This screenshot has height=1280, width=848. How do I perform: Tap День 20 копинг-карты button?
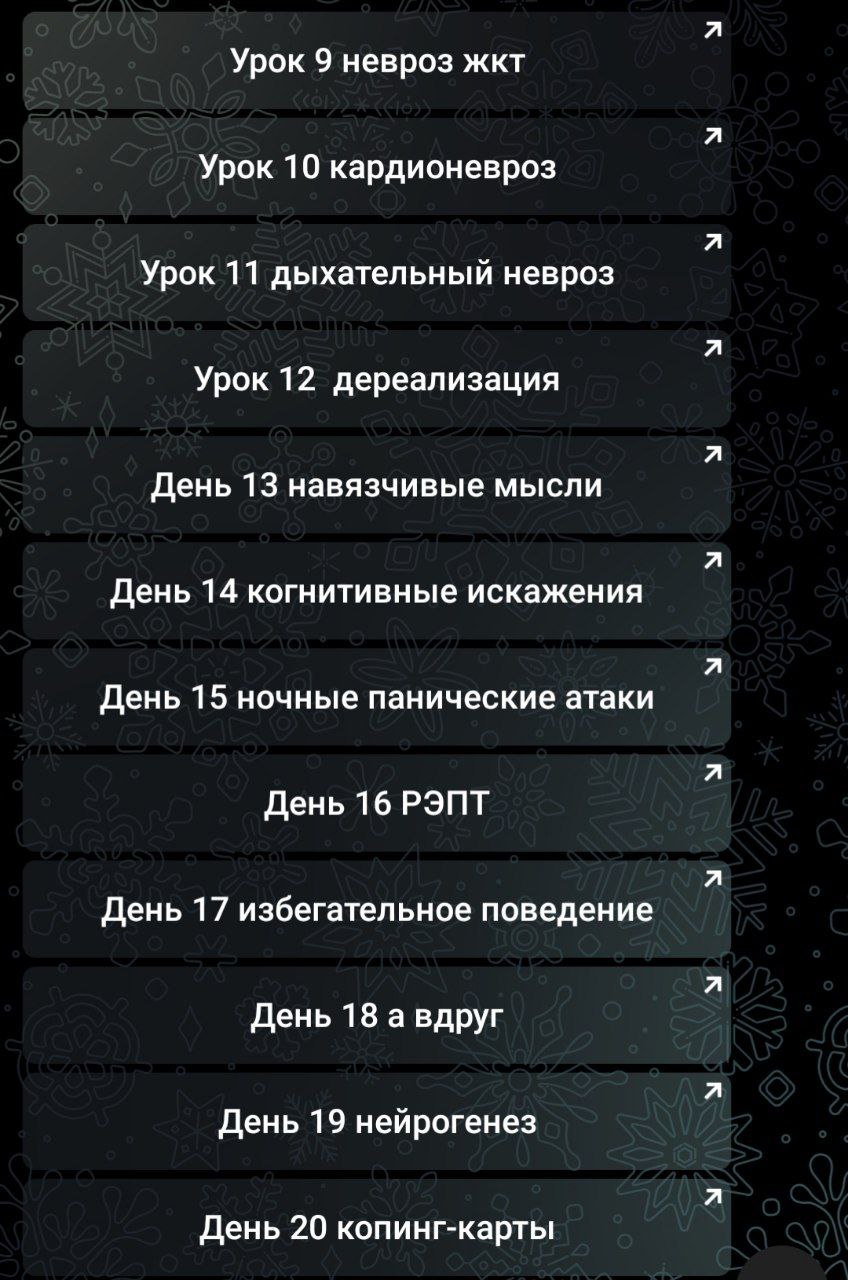click(x=376, y=1226)
